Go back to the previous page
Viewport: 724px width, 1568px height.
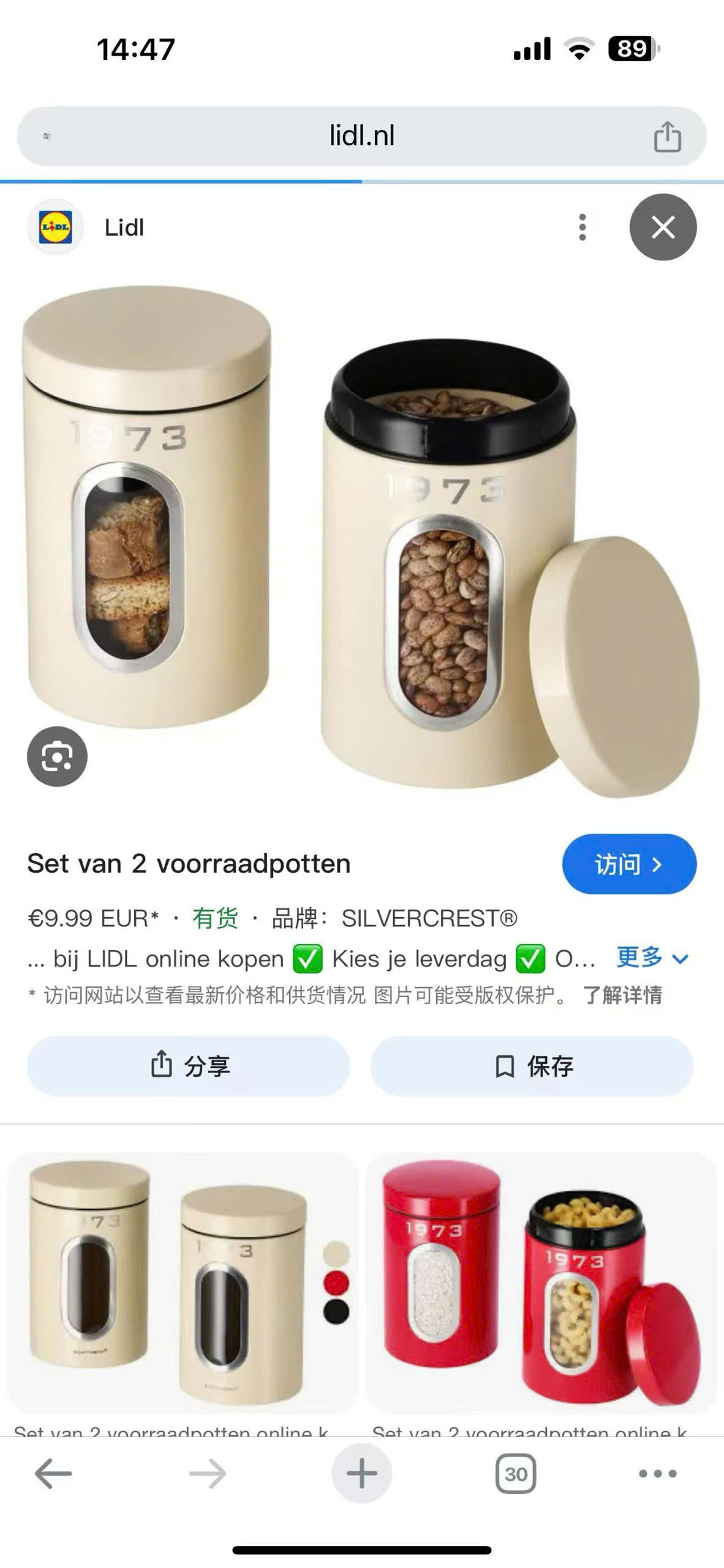(53, 1473)
